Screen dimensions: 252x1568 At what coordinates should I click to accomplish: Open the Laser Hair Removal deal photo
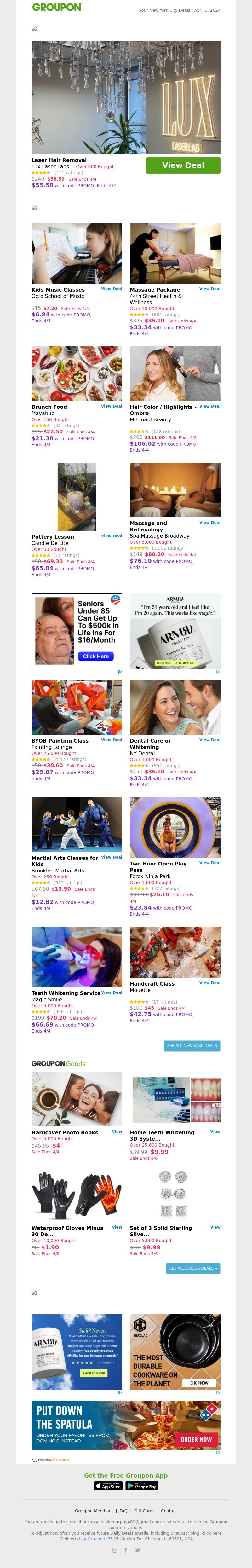[126, 97]
